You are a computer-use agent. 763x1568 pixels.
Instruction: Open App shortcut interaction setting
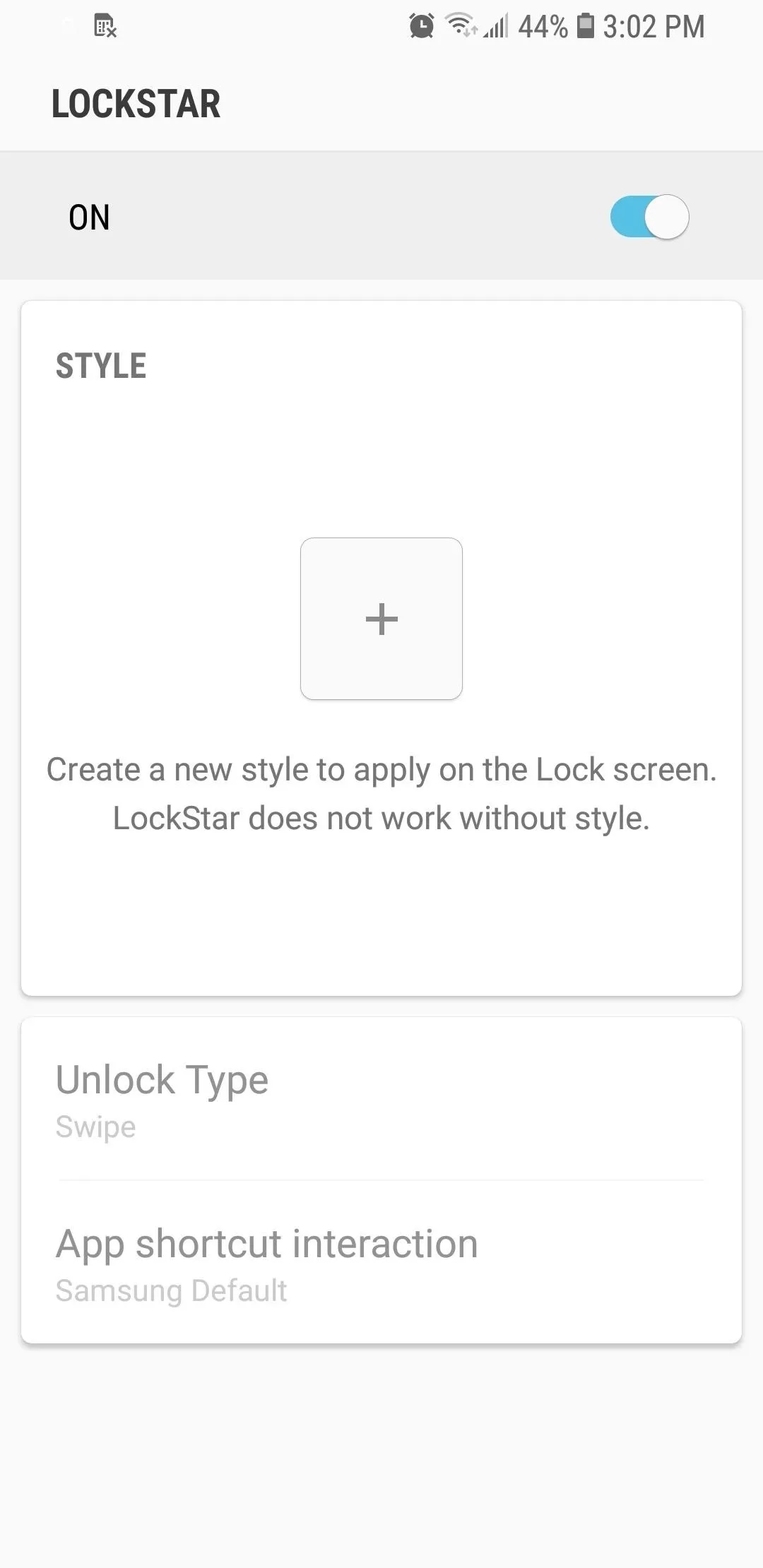[x=381, y=1262]
